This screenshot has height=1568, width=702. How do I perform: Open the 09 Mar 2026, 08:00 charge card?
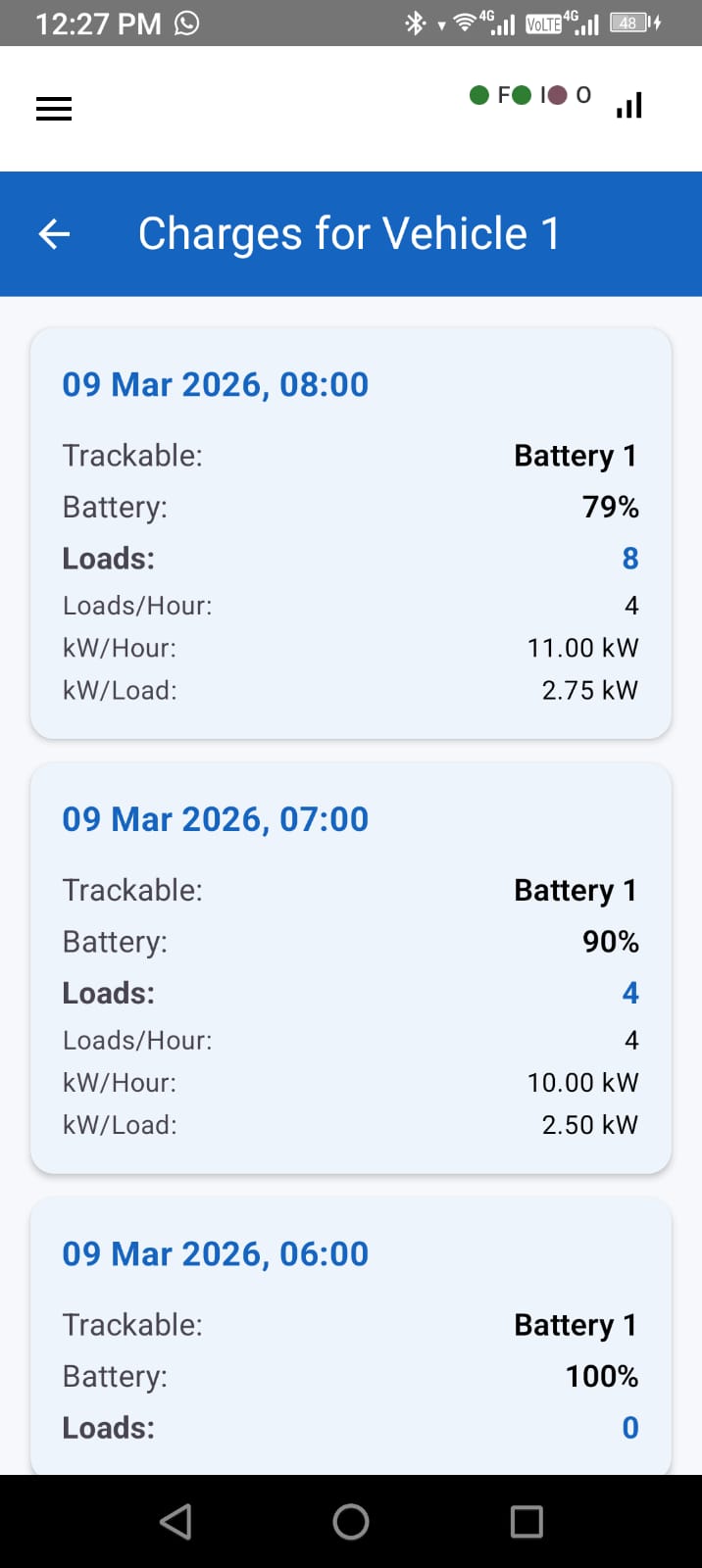351,533
